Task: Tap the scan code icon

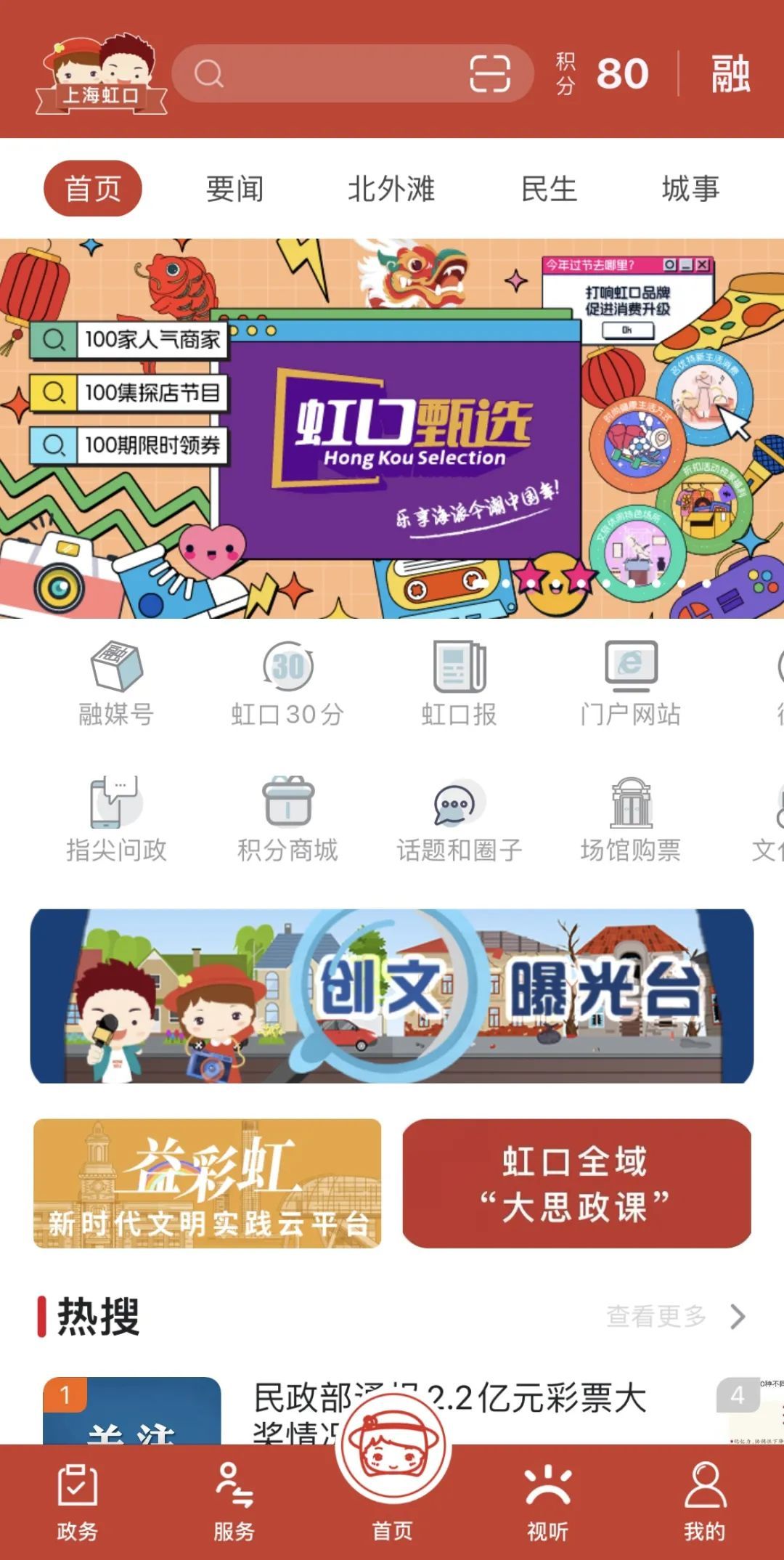Action: 490,73
